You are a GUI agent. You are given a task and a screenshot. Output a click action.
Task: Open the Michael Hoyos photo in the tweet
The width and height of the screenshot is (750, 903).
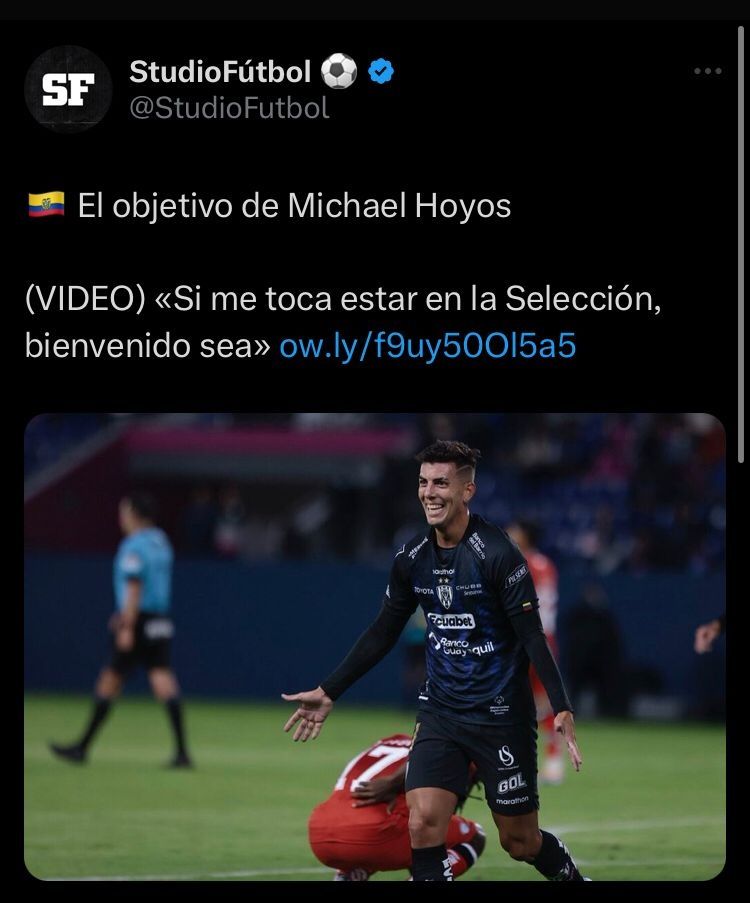(x=375, y=646)
